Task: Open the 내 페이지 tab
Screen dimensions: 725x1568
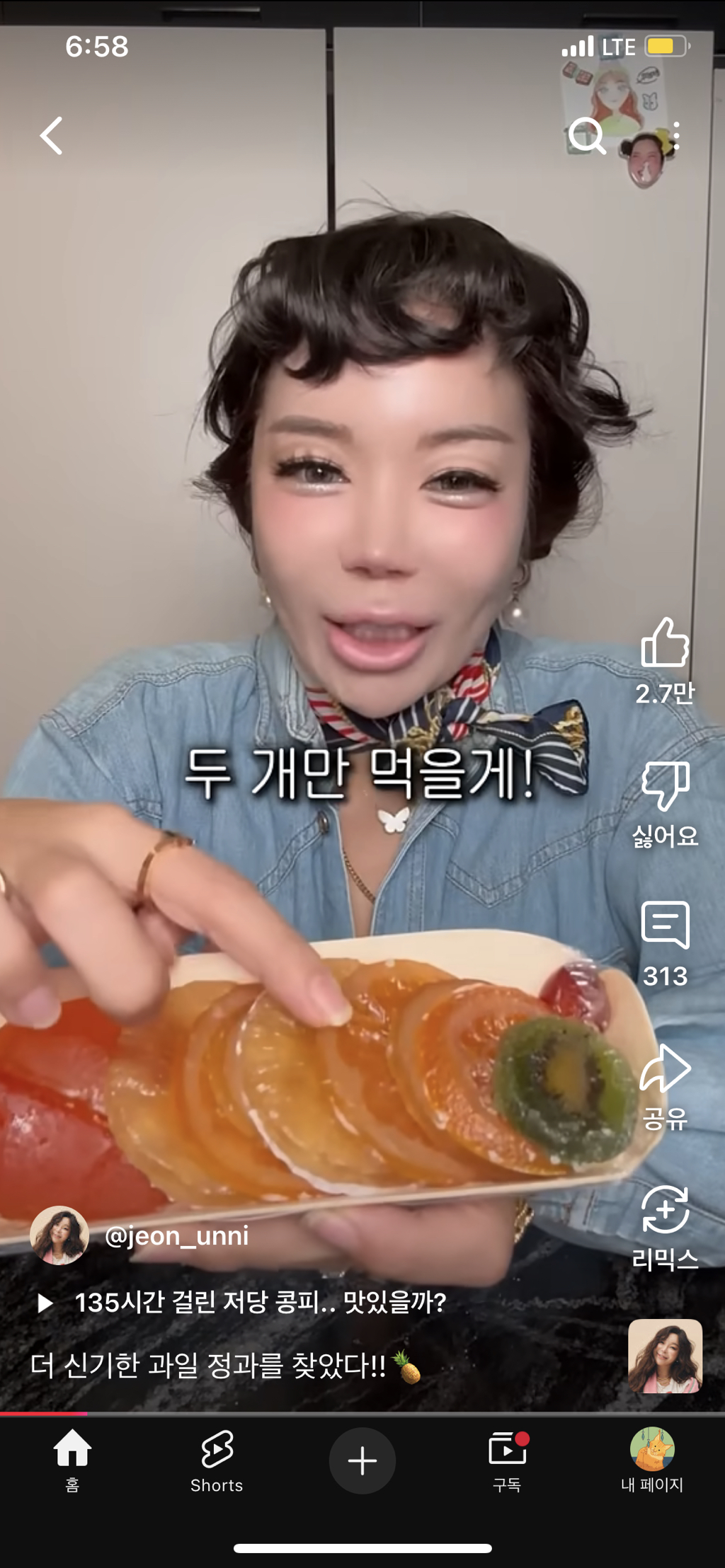Action: point(652,1459)
